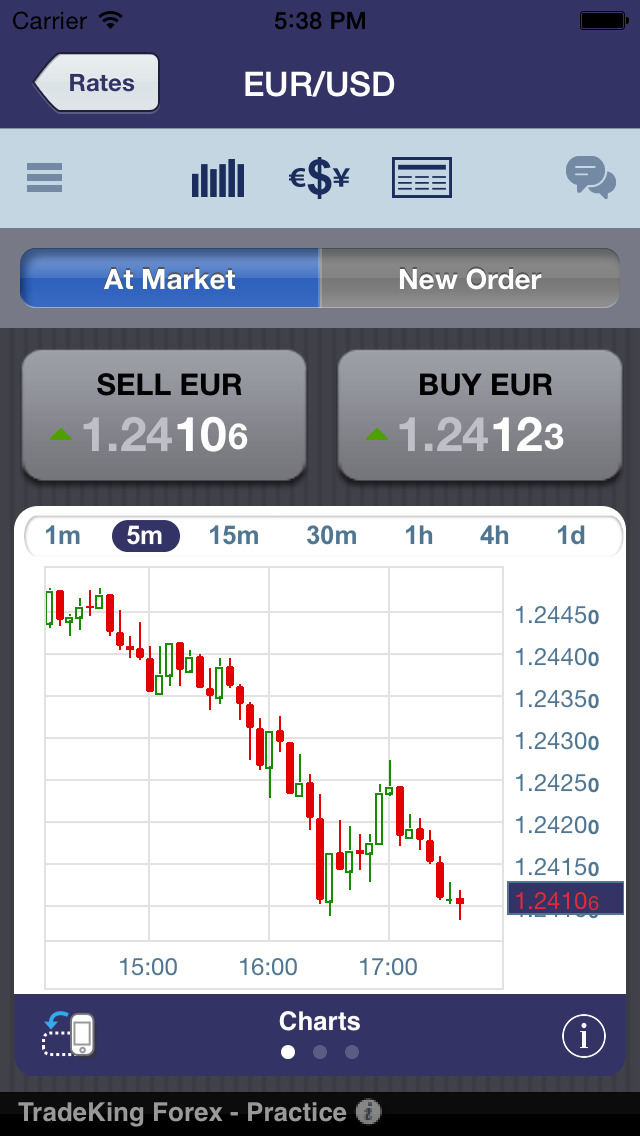Go back to Rates
The height and width of the screenshot is (1136, 640).
(97, 83)
